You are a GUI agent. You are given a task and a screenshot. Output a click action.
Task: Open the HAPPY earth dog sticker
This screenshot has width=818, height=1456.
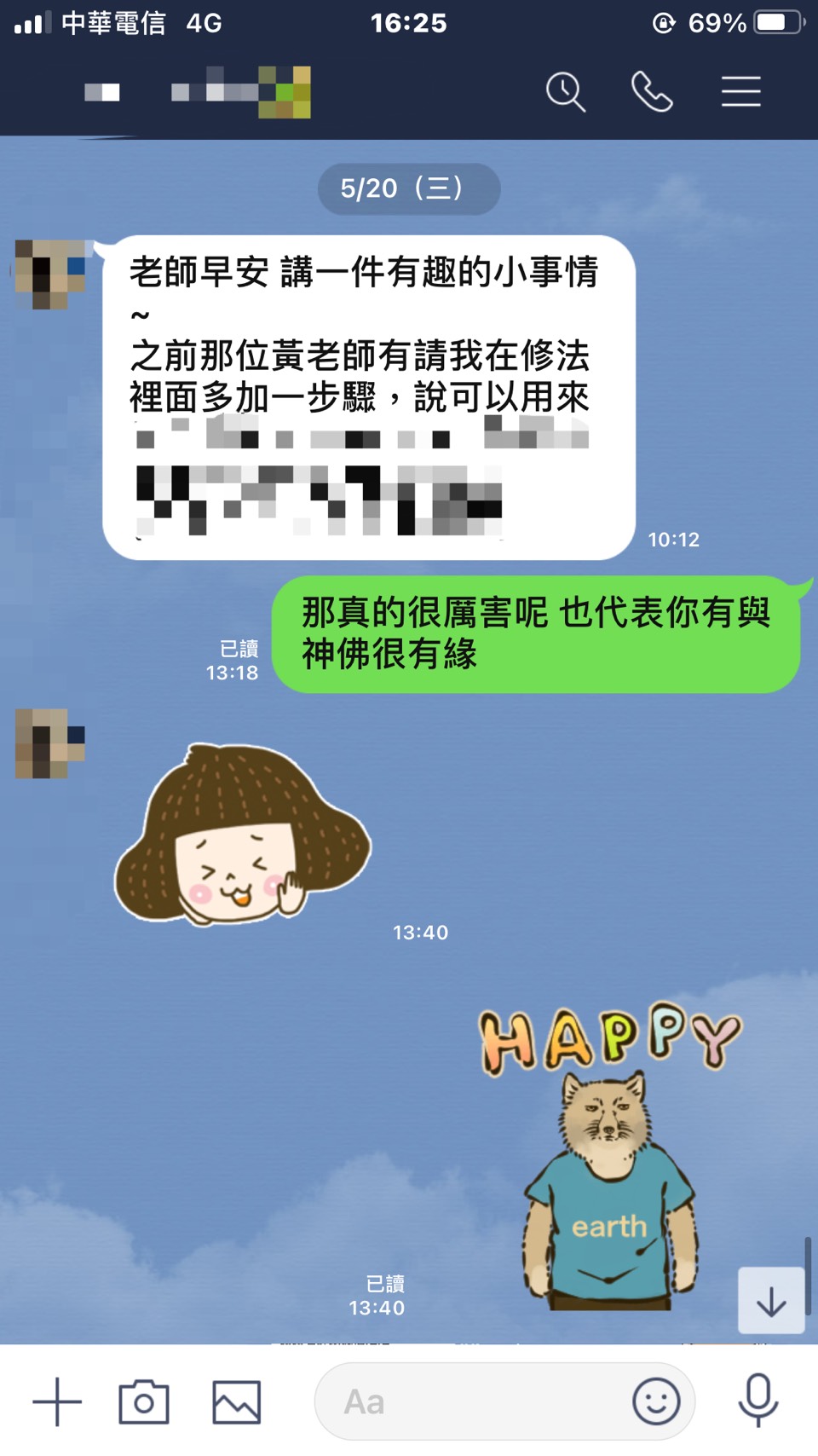[x=609, y=1159]
